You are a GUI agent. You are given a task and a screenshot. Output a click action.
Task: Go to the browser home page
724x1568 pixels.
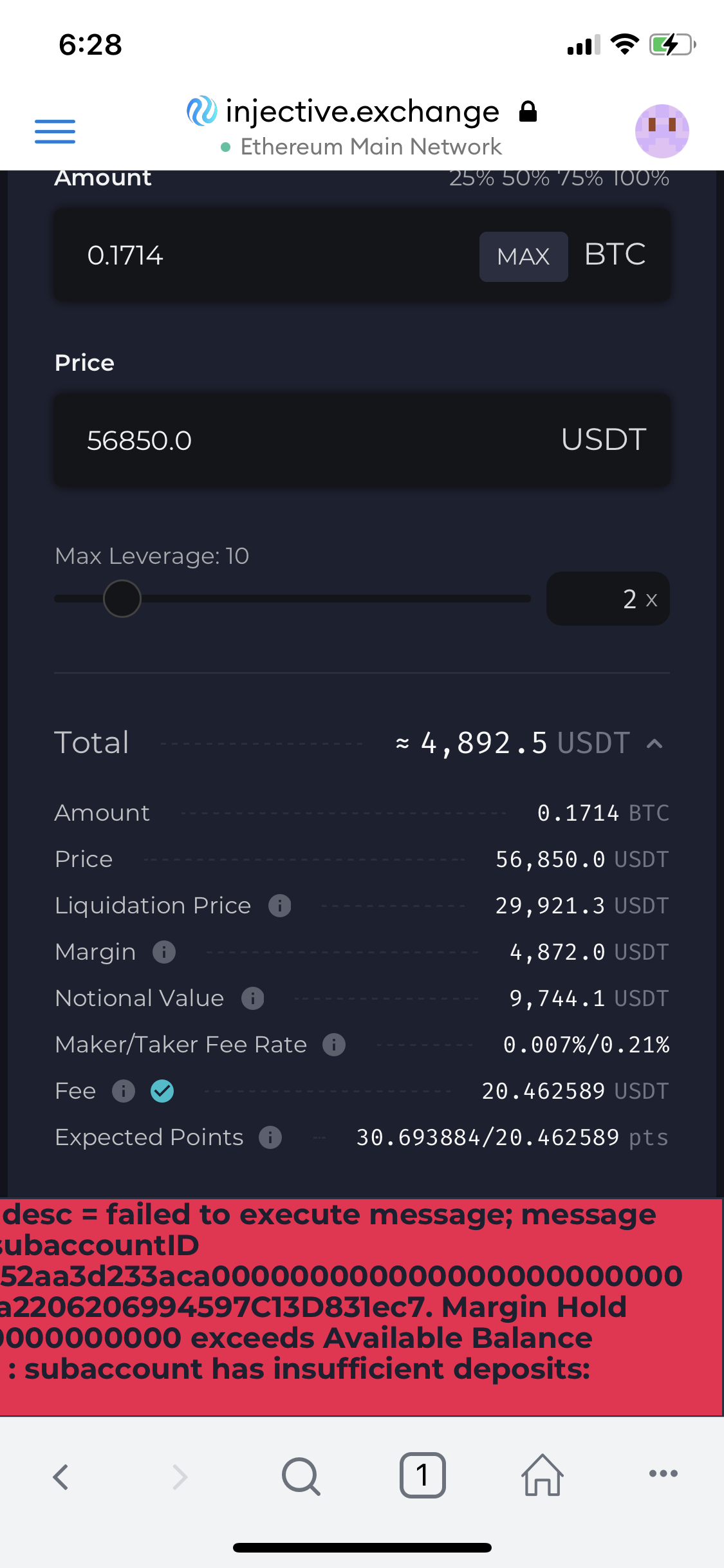click(543, 1475)
